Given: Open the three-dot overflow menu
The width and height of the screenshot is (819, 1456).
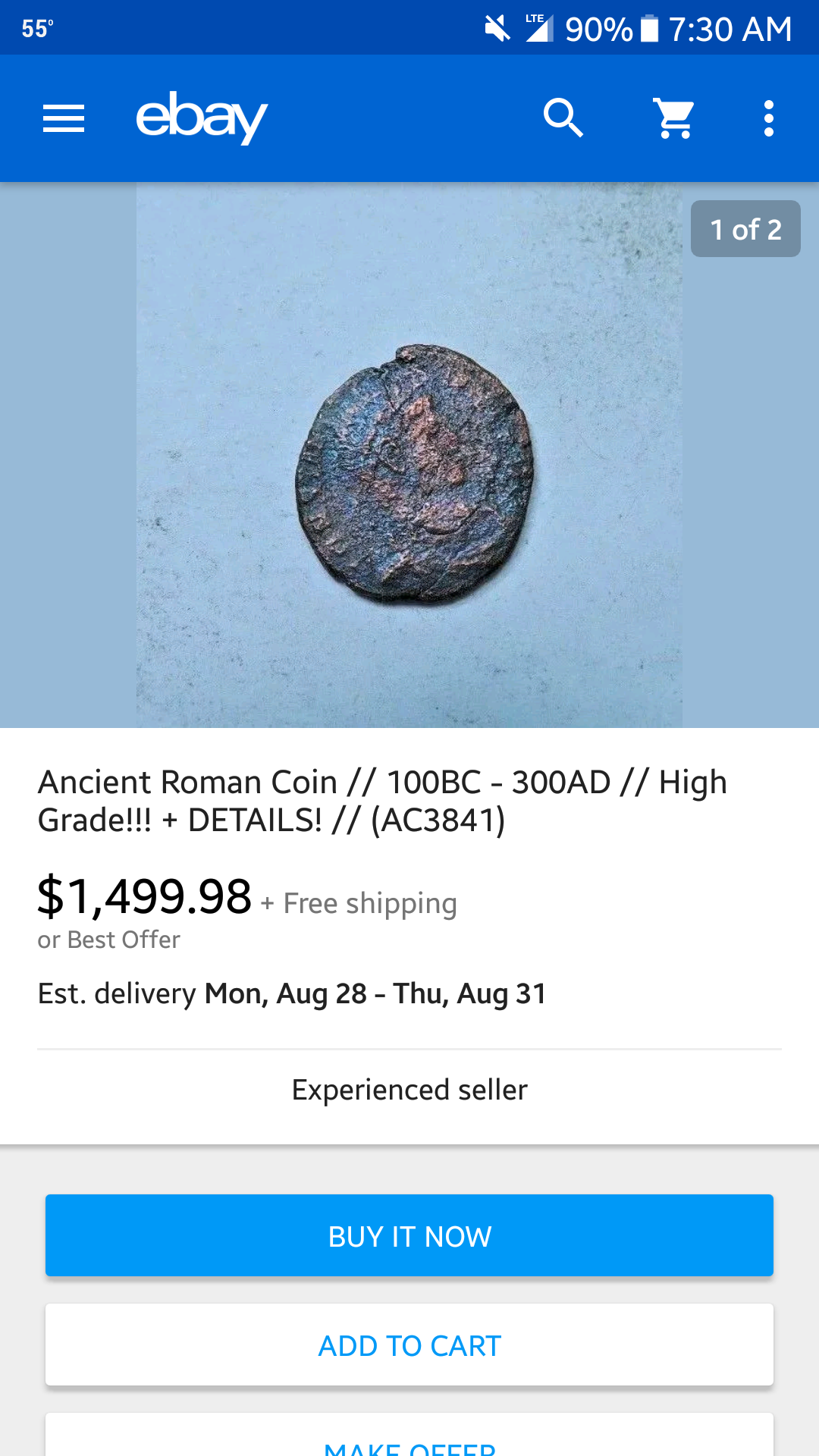Looking at the screenshot, I should coord(769,118).
